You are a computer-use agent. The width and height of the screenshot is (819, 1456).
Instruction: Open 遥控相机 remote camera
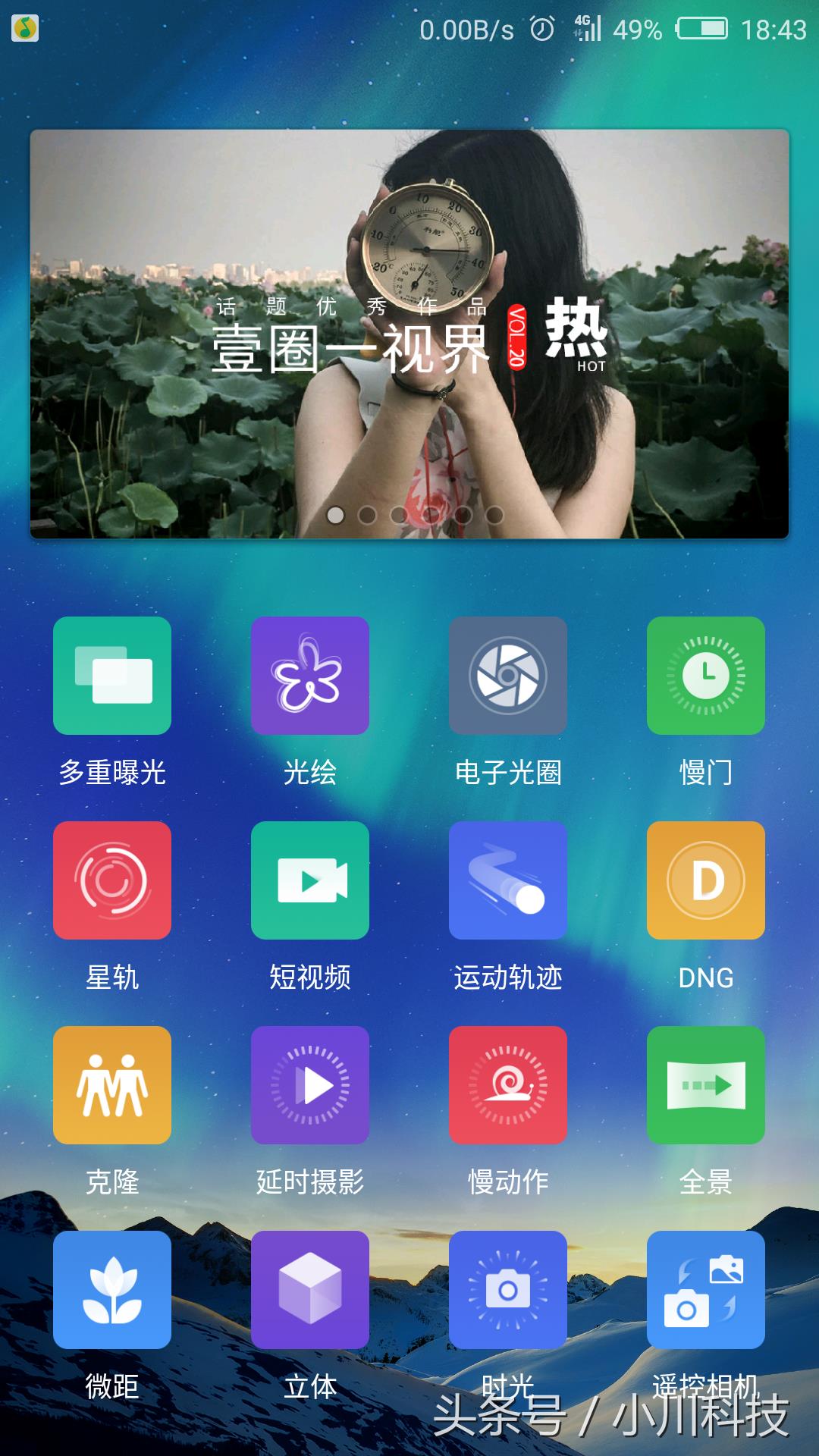(x=706, y=1290)
